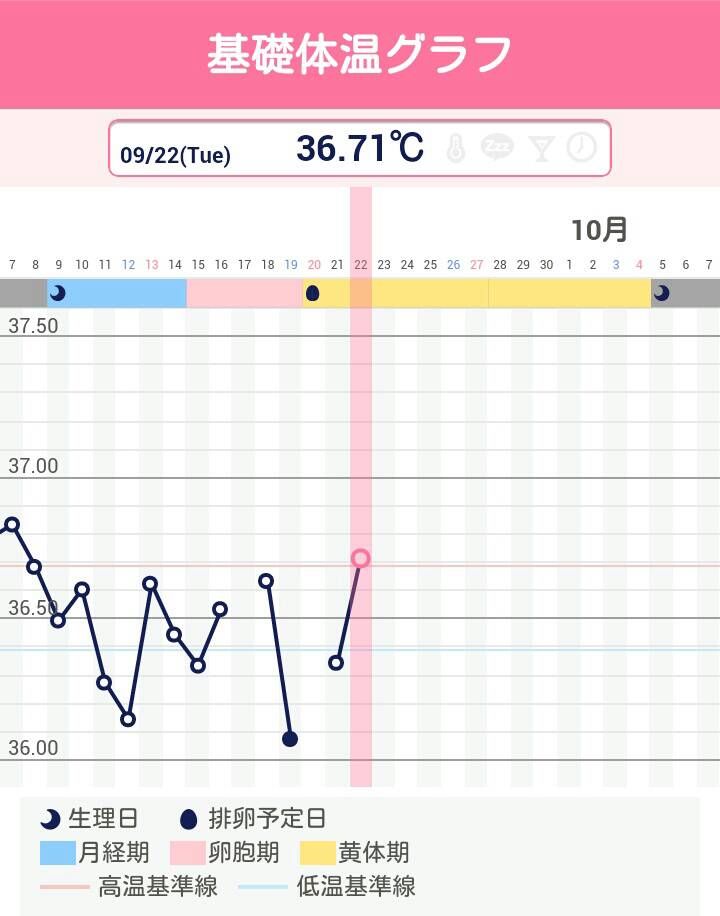
Task: Select the filled 09/19 ovulation-day data point
Action: (290, 739)
